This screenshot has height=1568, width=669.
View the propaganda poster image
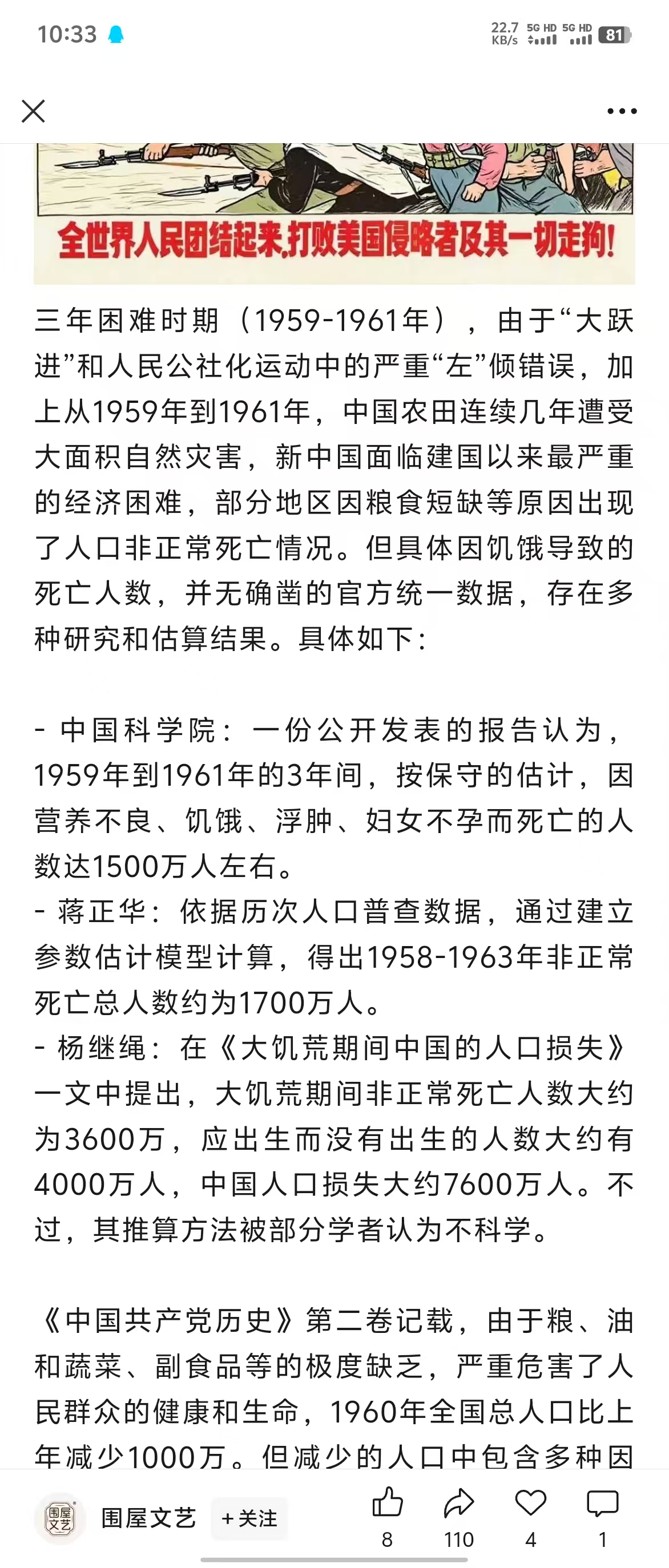(334, 213)
